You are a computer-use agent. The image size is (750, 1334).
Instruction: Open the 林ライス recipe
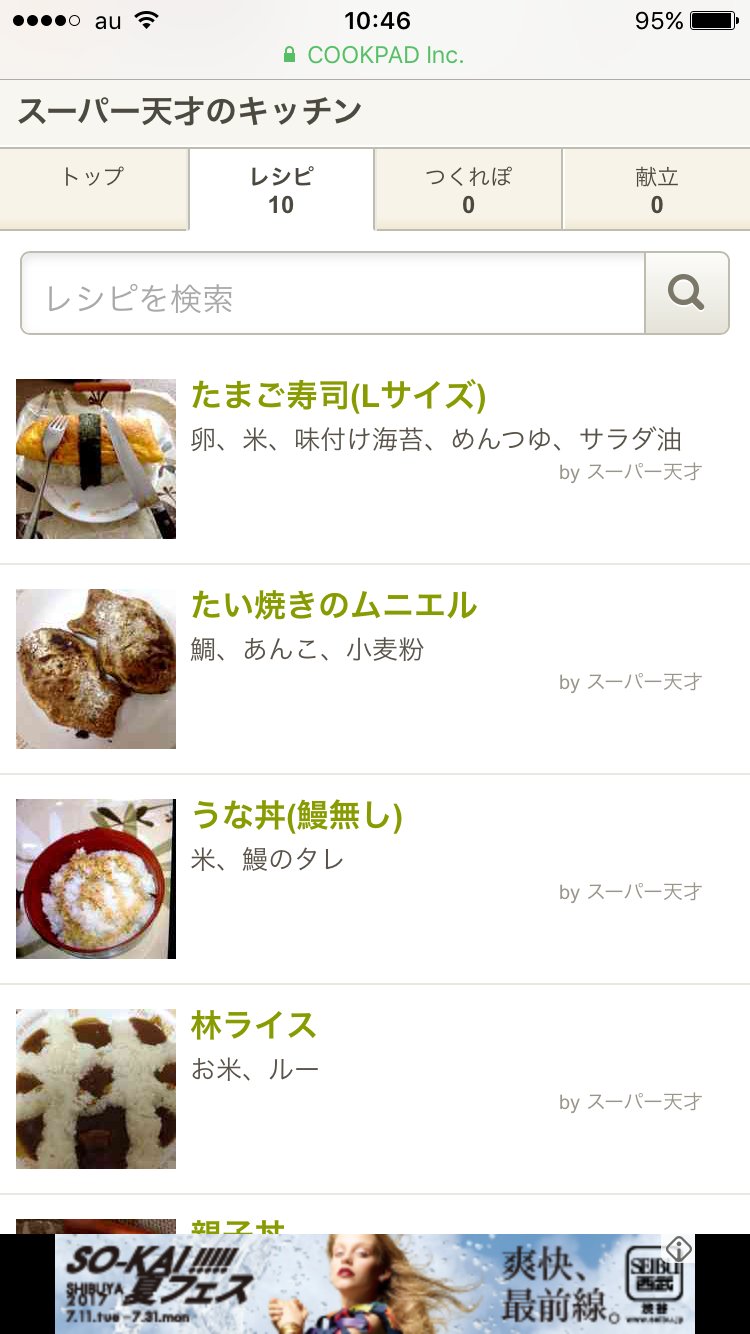pos(254,1026)
